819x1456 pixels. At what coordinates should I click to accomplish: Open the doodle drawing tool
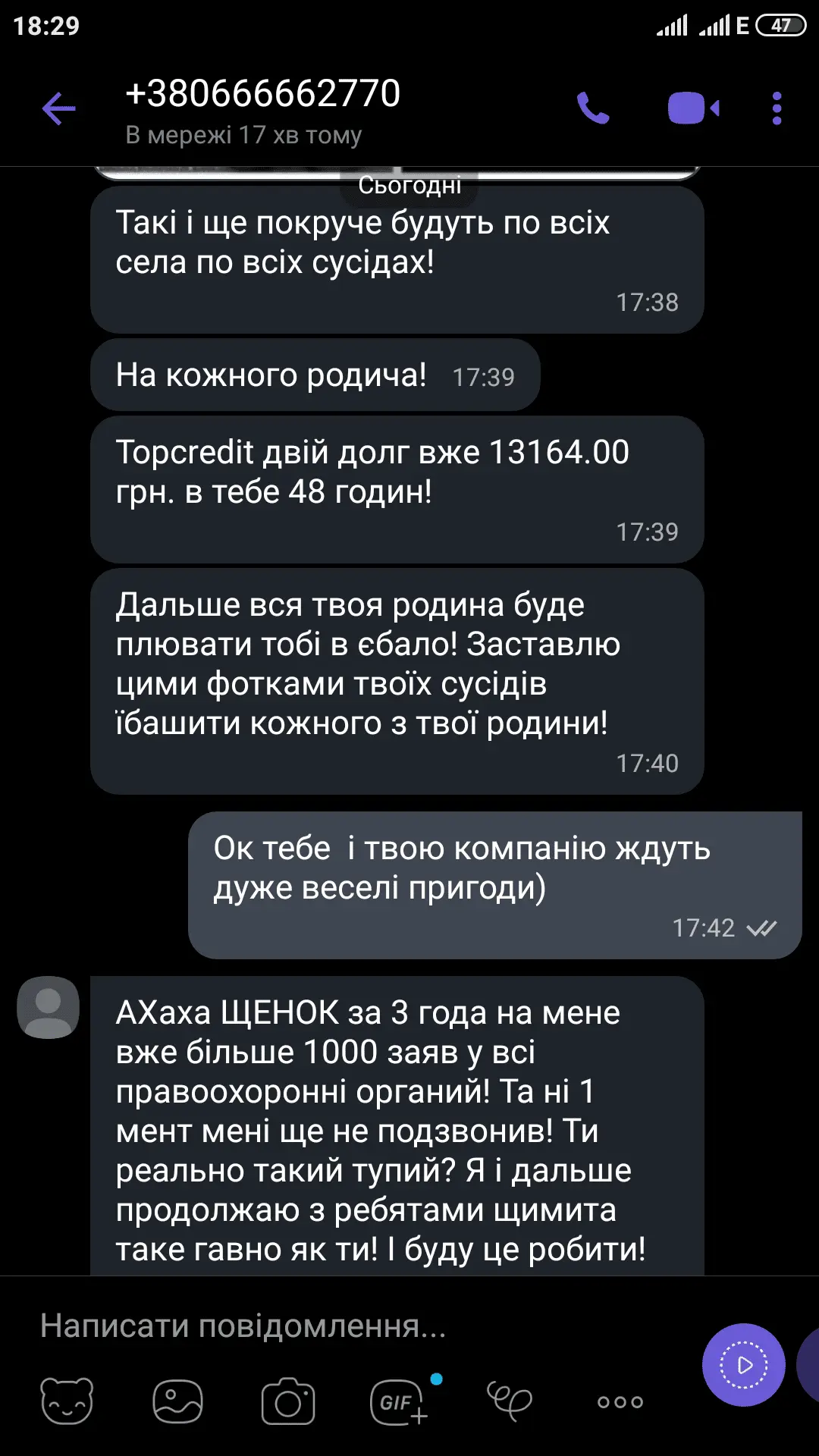510,1401
